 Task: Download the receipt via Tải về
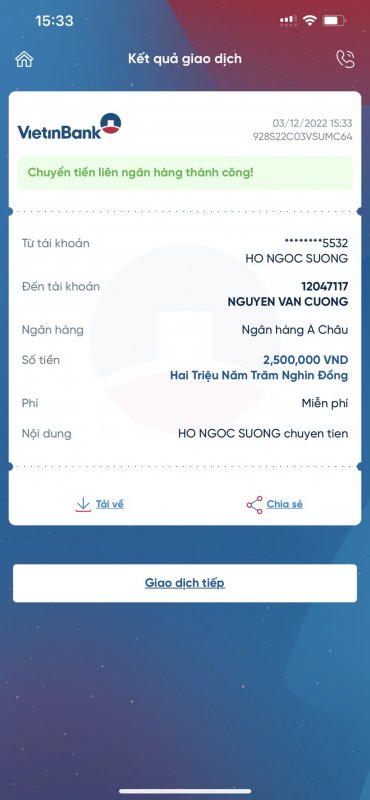pyautogui.click(x=100, y=504)
